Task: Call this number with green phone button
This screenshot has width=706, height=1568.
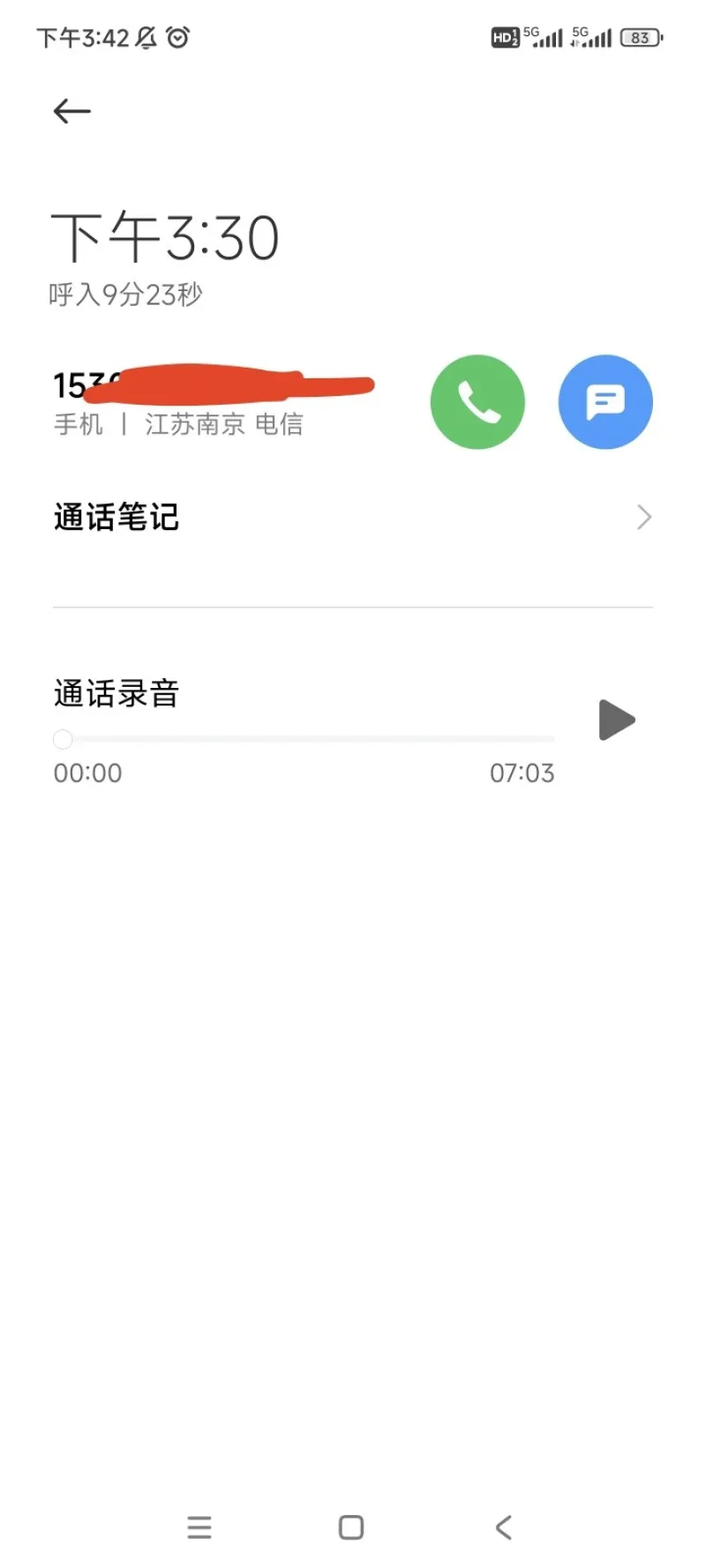Action: 477,402
